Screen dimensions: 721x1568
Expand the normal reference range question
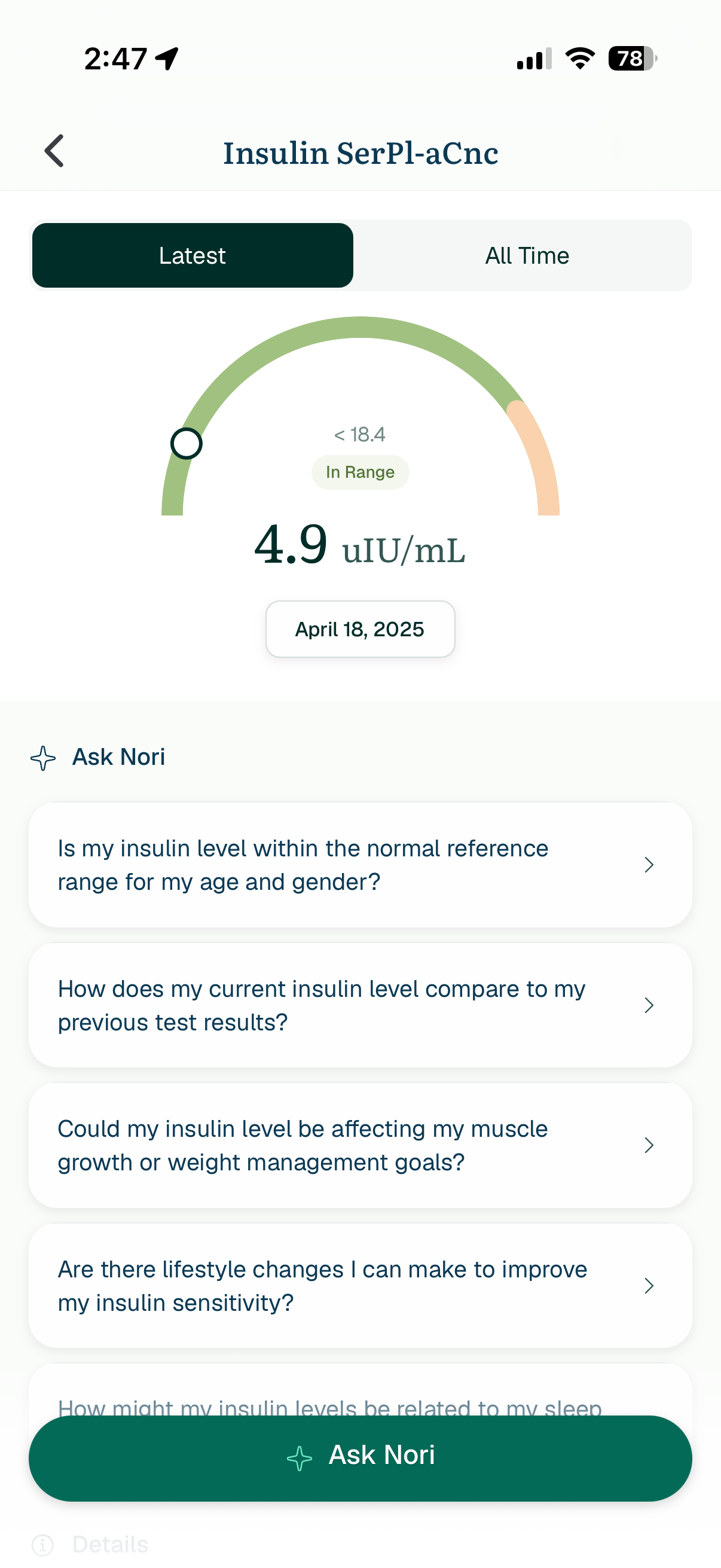[360, 864]
